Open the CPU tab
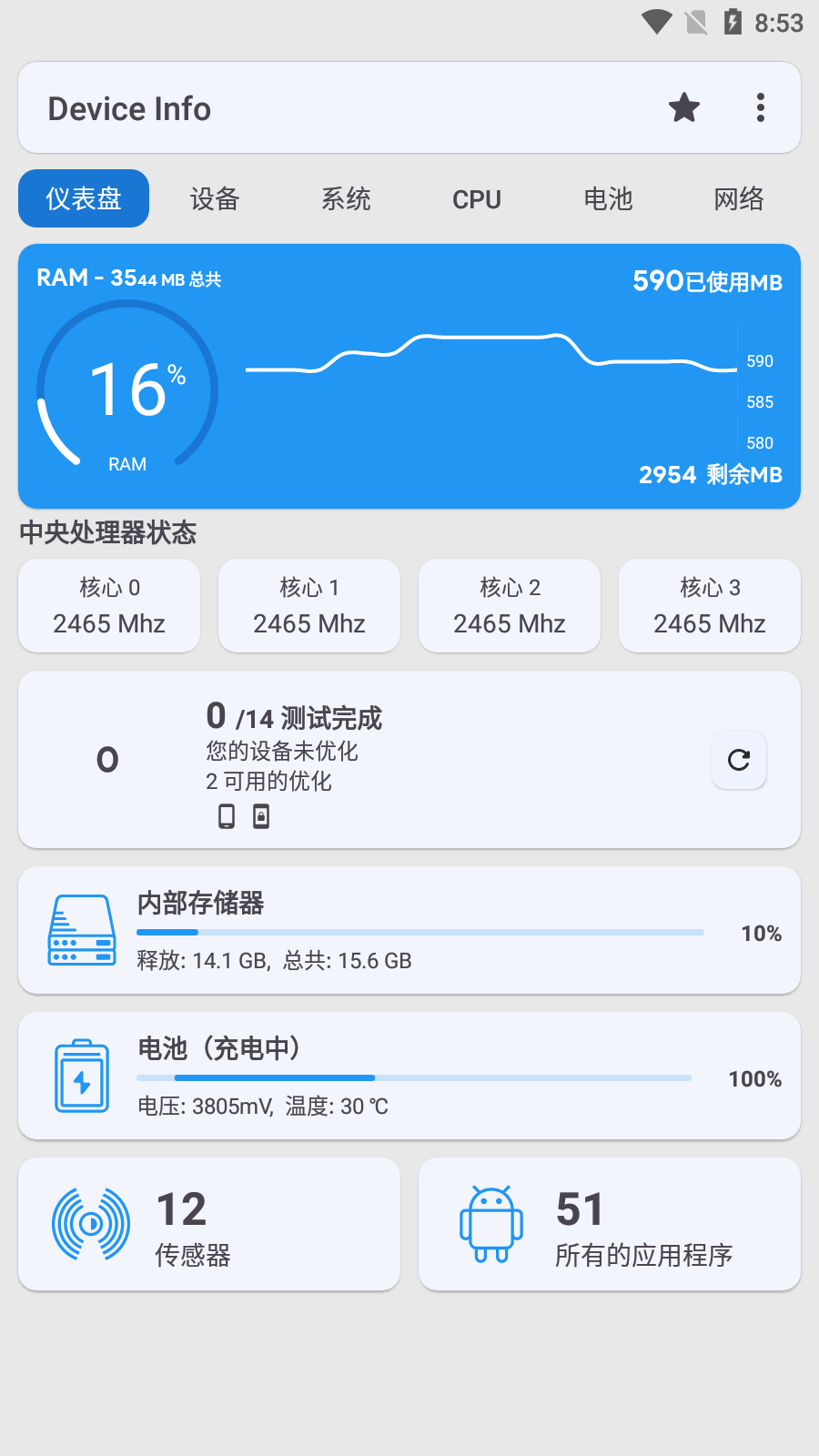Image resolution: width=819 pixels, height=1456 pixels. (477, 198)
